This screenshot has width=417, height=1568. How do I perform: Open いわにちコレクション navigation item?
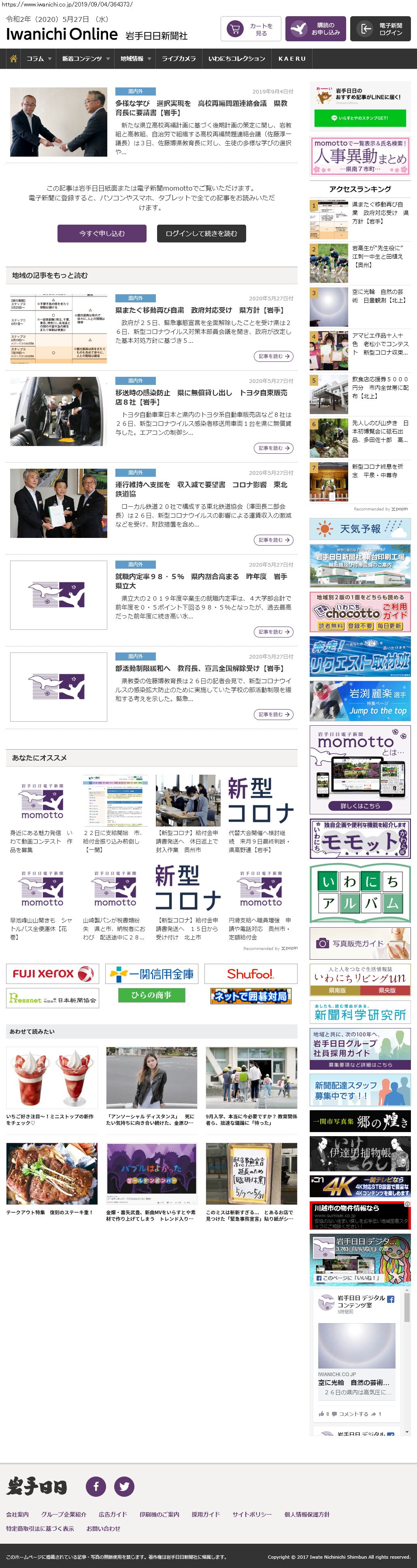coord(236,59)
